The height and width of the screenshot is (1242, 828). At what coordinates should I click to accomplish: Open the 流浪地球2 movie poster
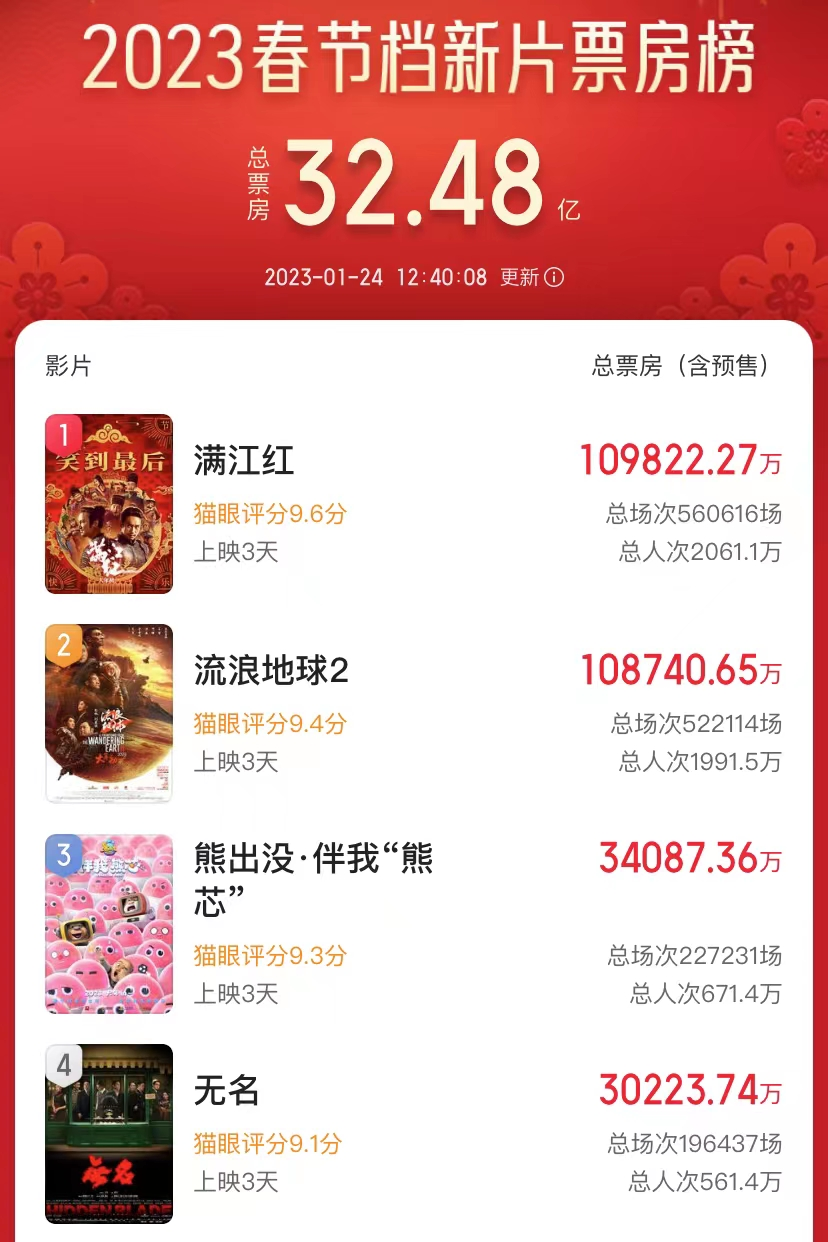pos(109,715)
